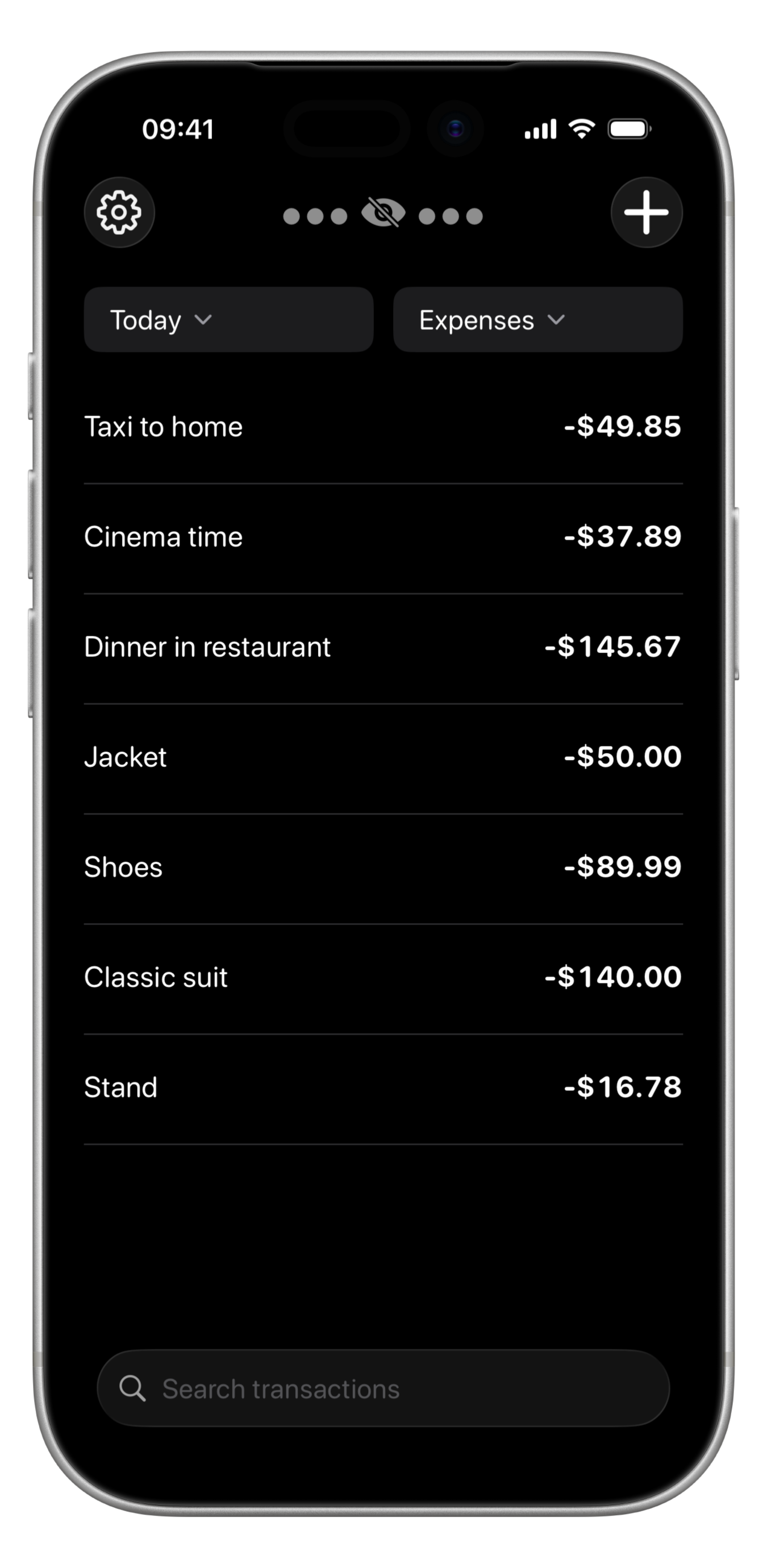
Task: Open the Taxi to home transaction
Action: [x=383, y=427]
